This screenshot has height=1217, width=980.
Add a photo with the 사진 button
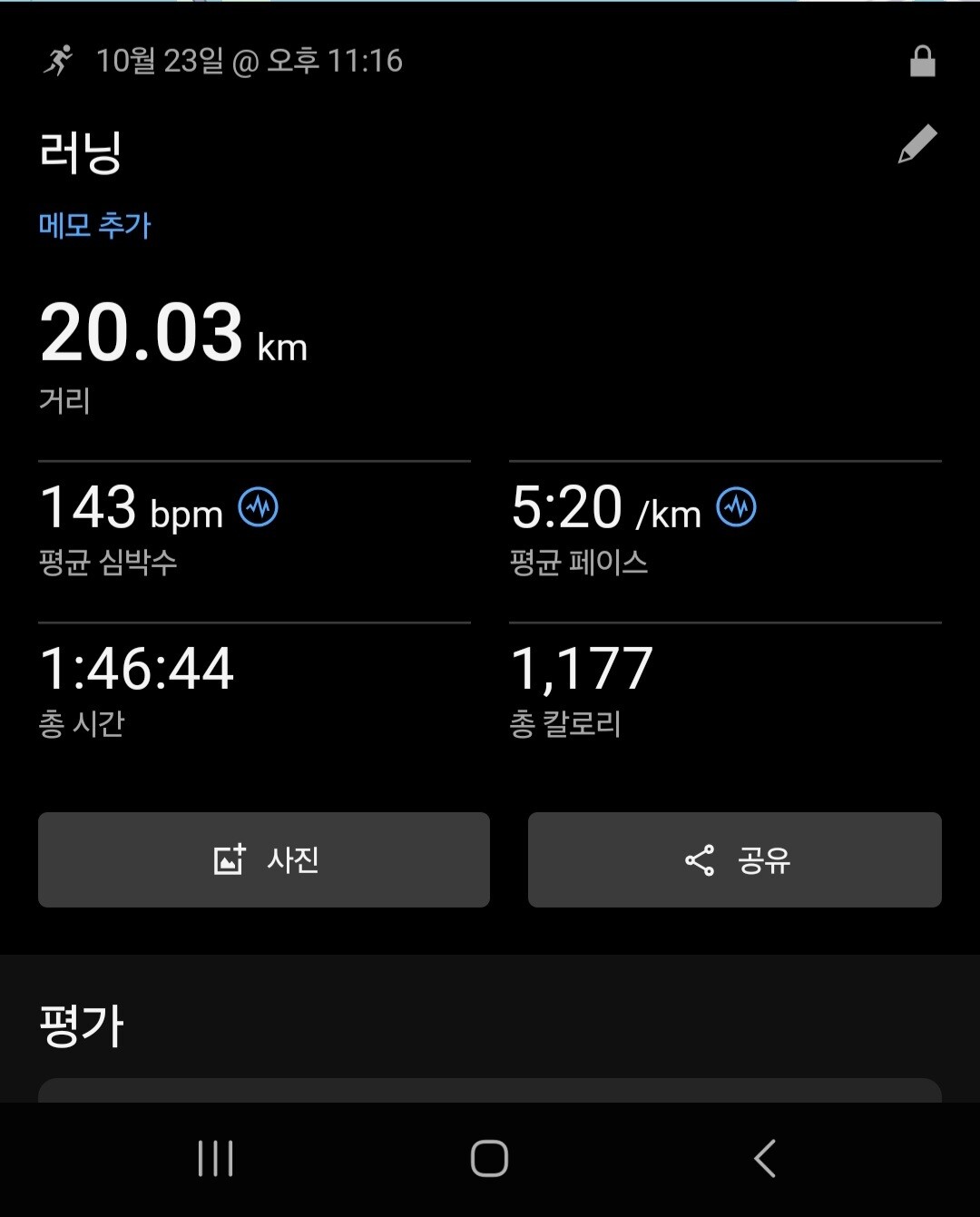[264, 859]
